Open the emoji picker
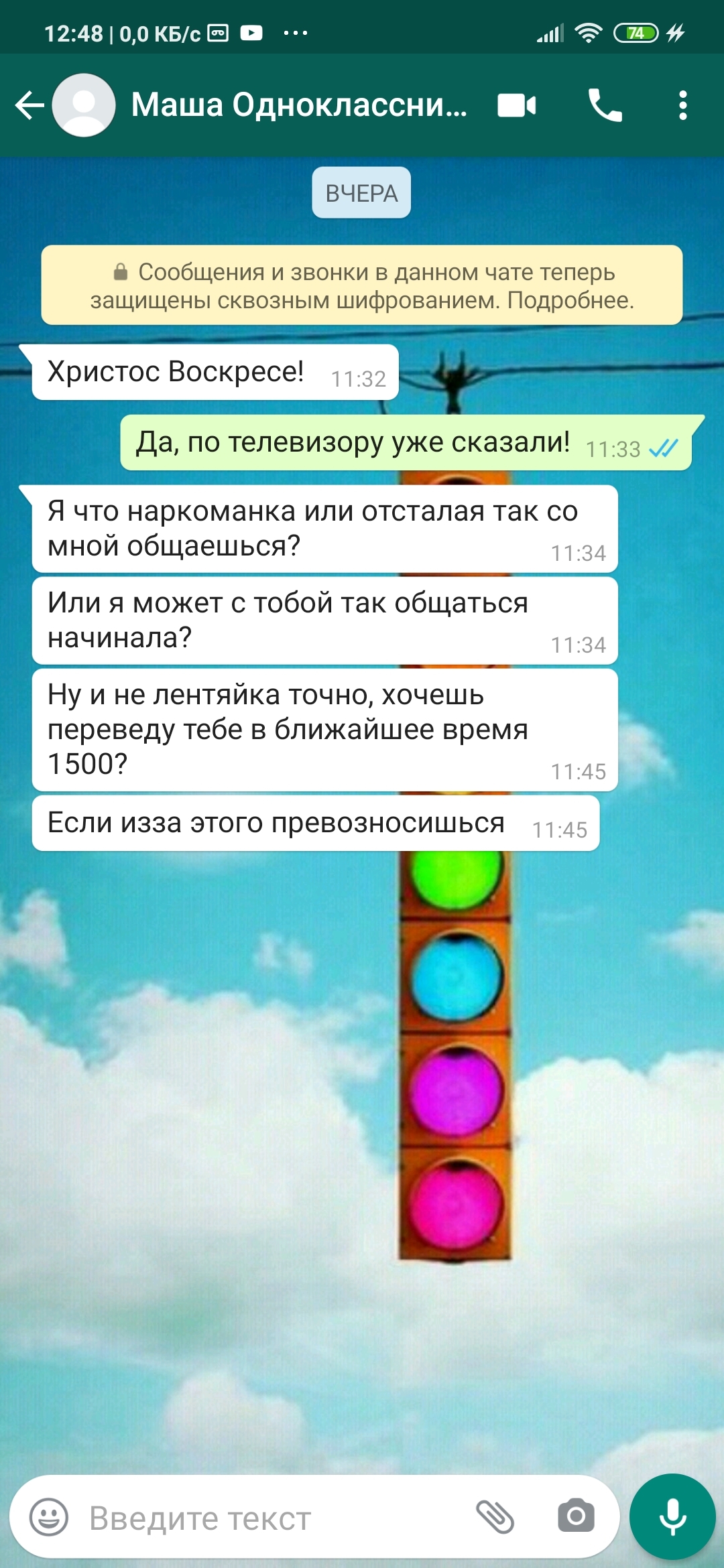Viewport: 724px width, 1568px height. tap(49, 1517)
